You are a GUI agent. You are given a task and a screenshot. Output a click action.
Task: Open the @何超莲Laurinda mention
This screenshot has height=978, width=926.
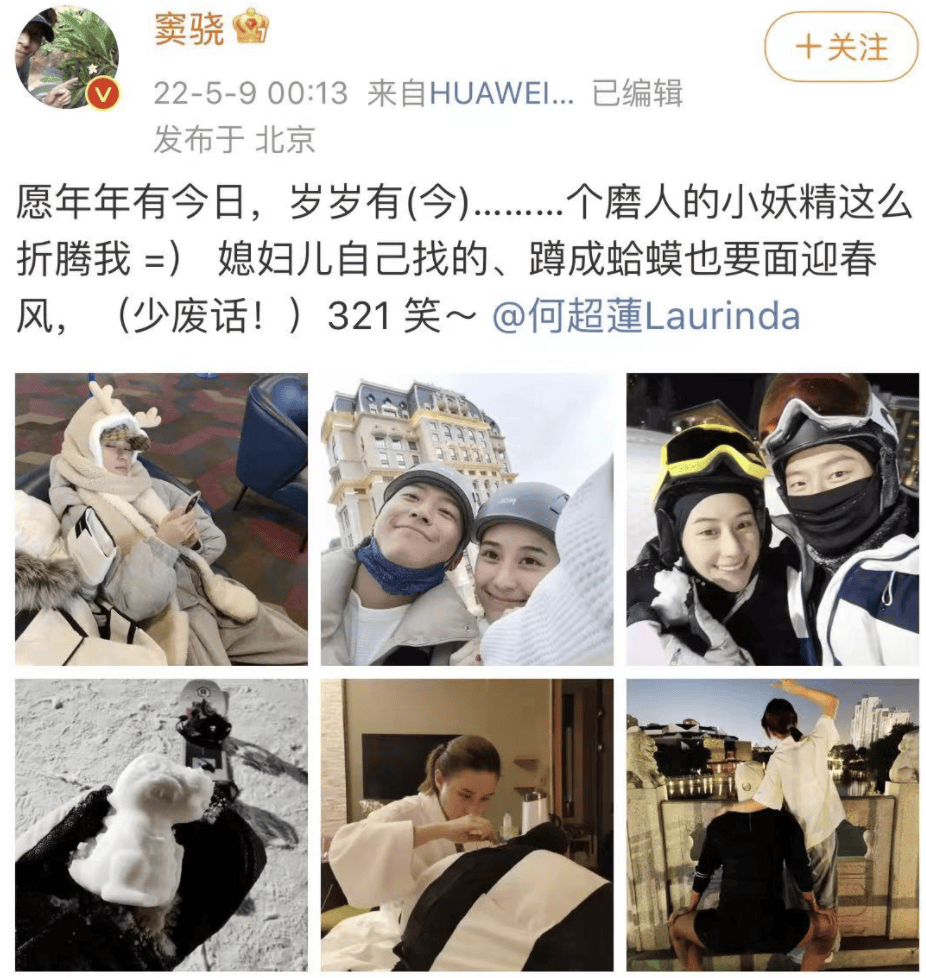646,317
